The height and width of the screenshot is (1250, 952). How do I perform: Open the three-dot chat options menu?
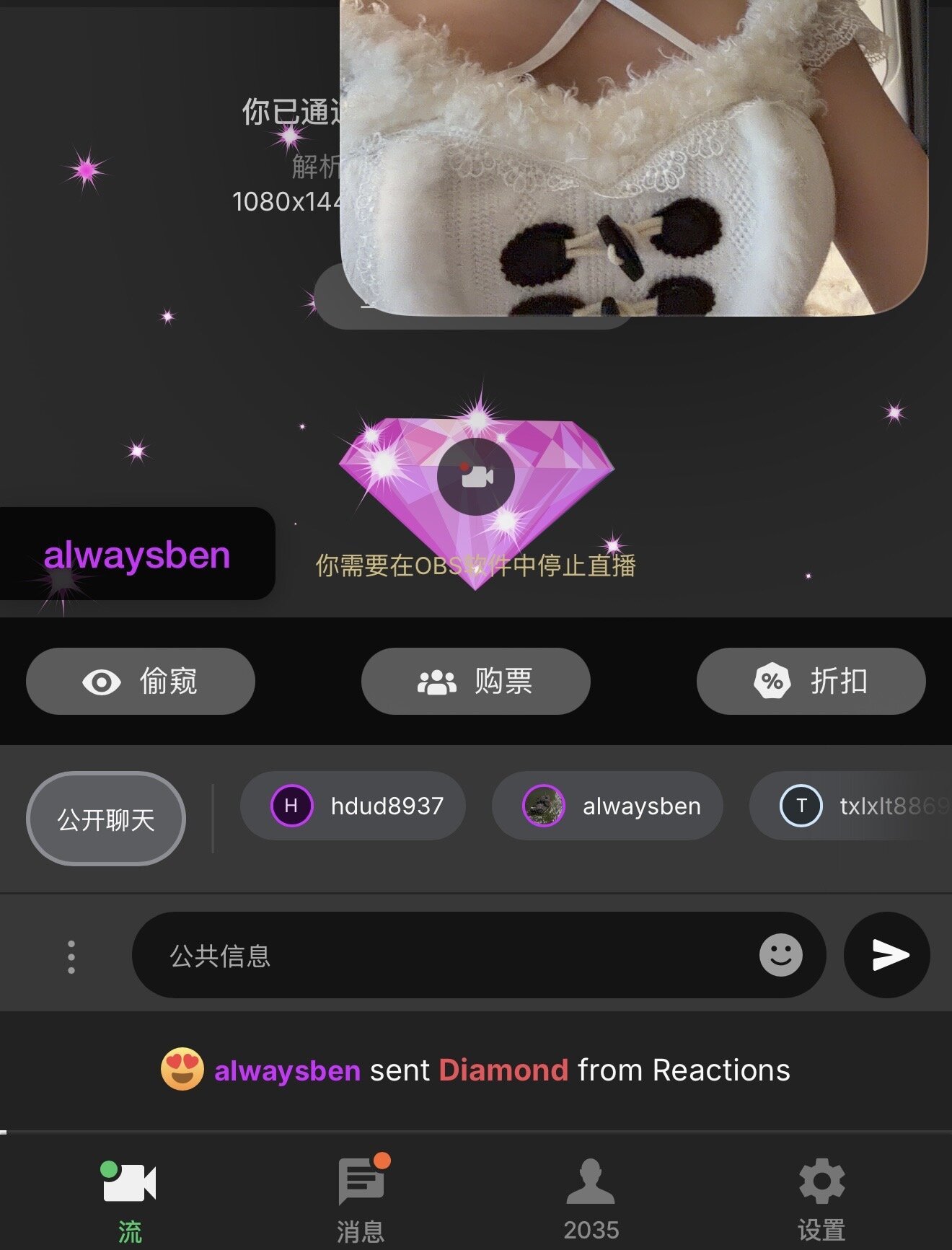tap(71, 957)
